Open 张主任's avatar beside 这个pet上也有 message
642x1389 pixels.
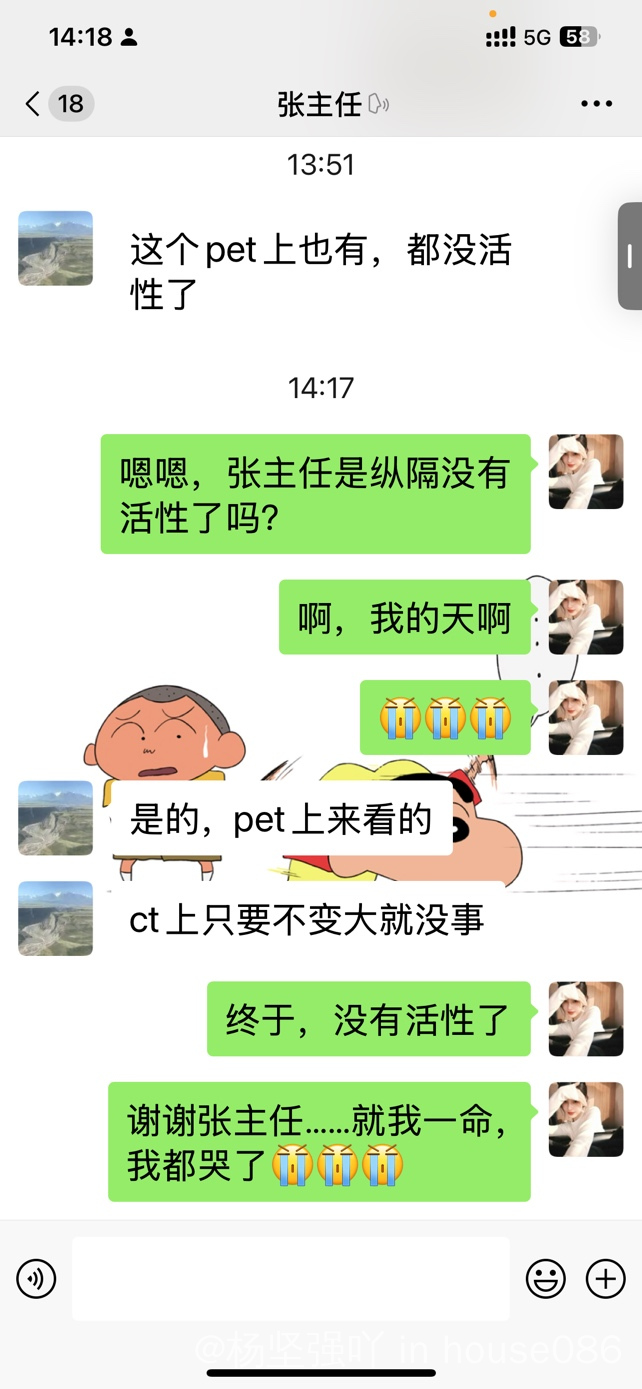pos(56,248)
